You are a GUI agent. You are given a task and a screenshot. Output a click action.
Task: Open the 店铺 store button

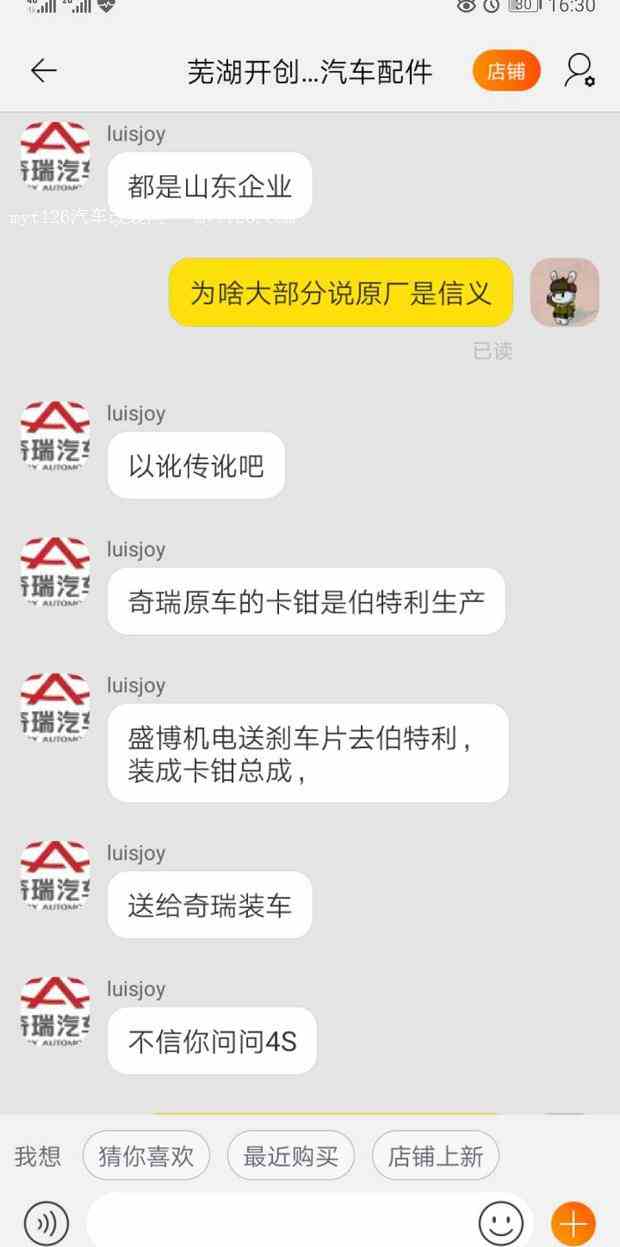[506, 71]
